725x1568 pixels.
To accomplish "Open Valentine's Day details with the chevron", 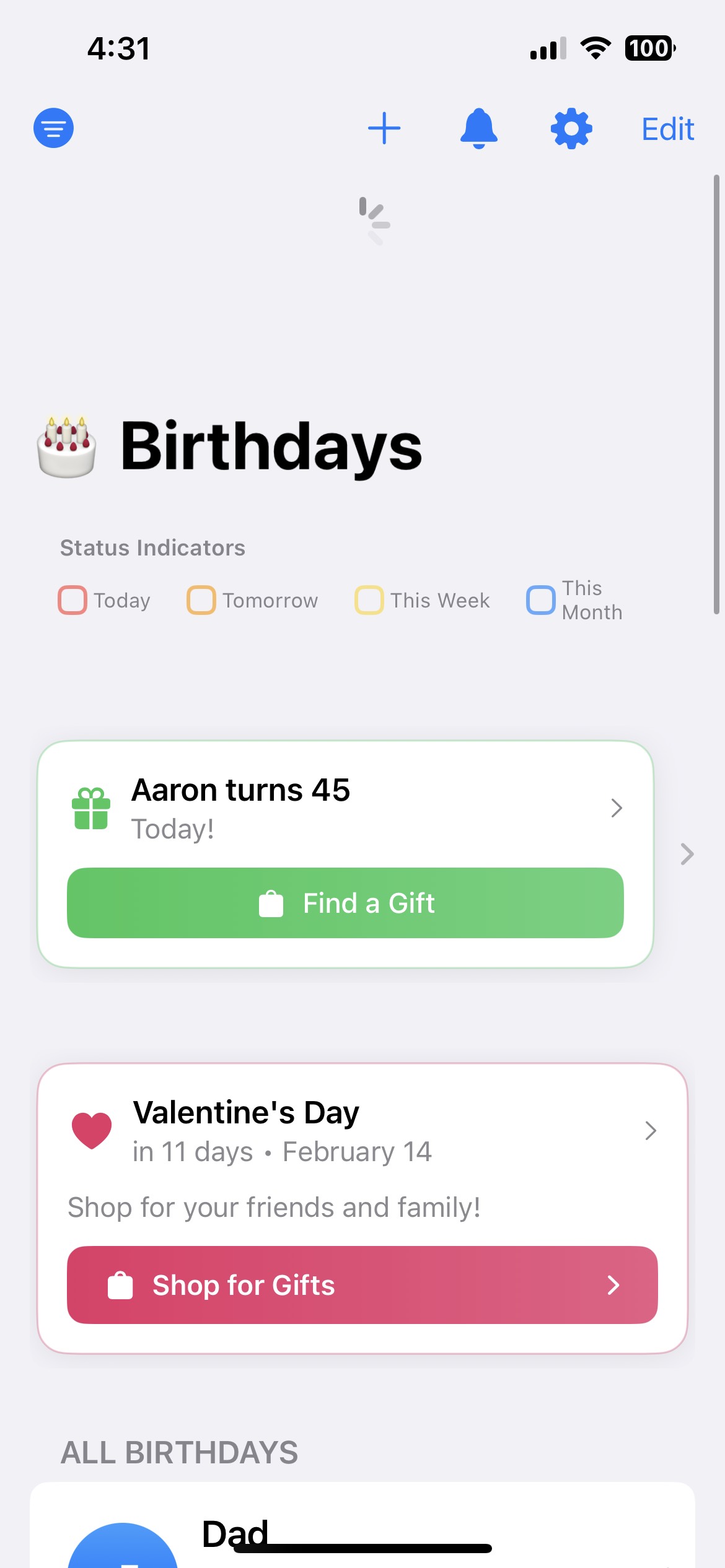I will (x=650, y=1131).
